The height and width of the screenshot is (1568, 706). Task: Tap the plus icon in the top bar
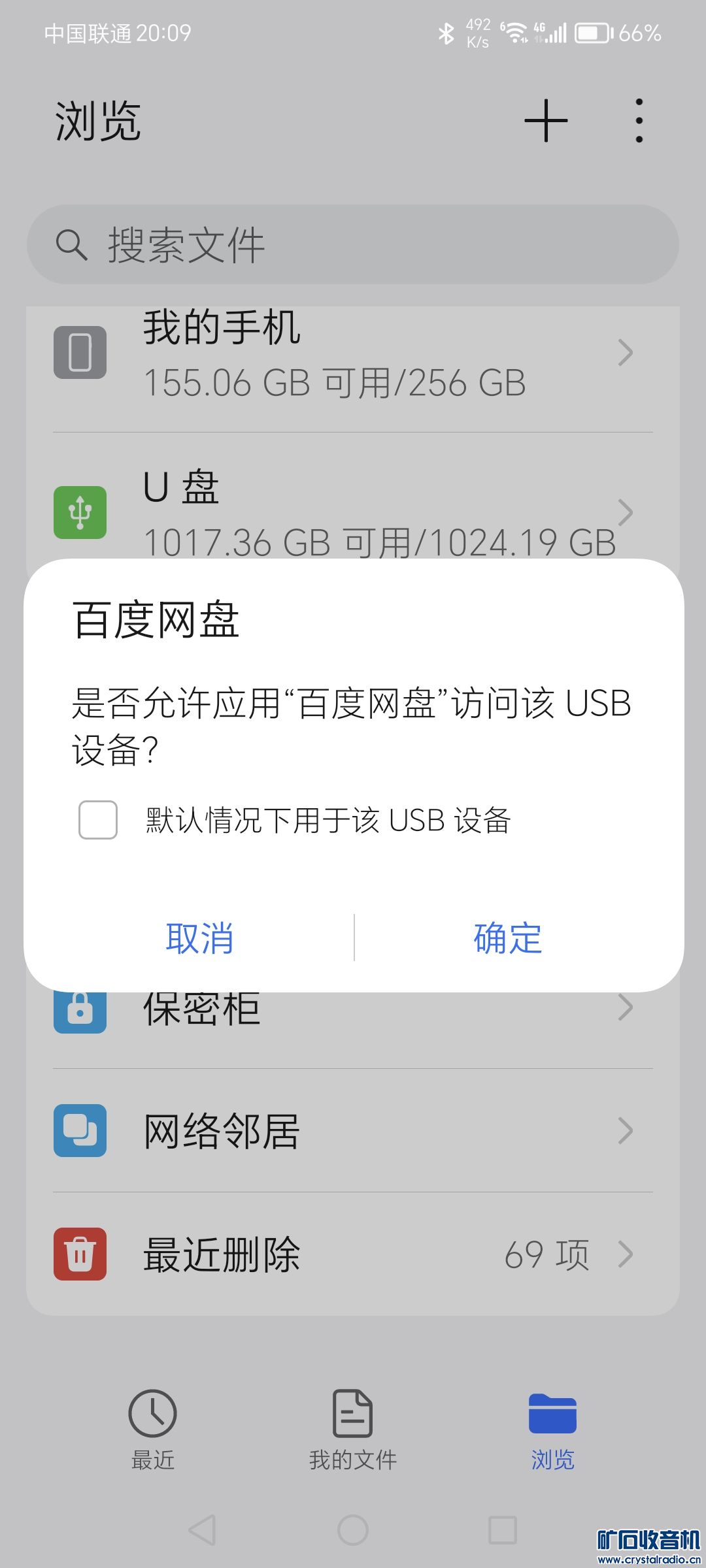click(x=546, y=121)
